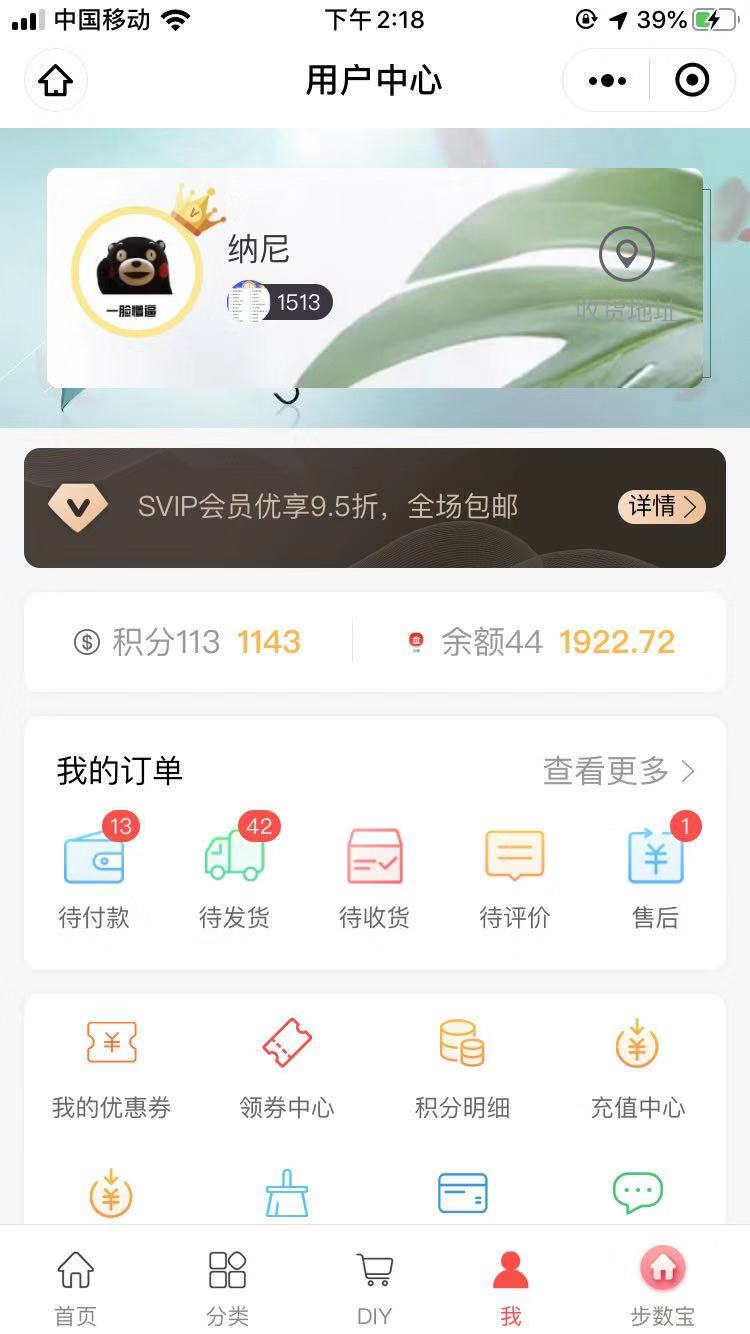Go to 充值中心 recharge center
The height and width of the screenshot is (1334, 750).
pyautogui.click(x=638, y=1068)
